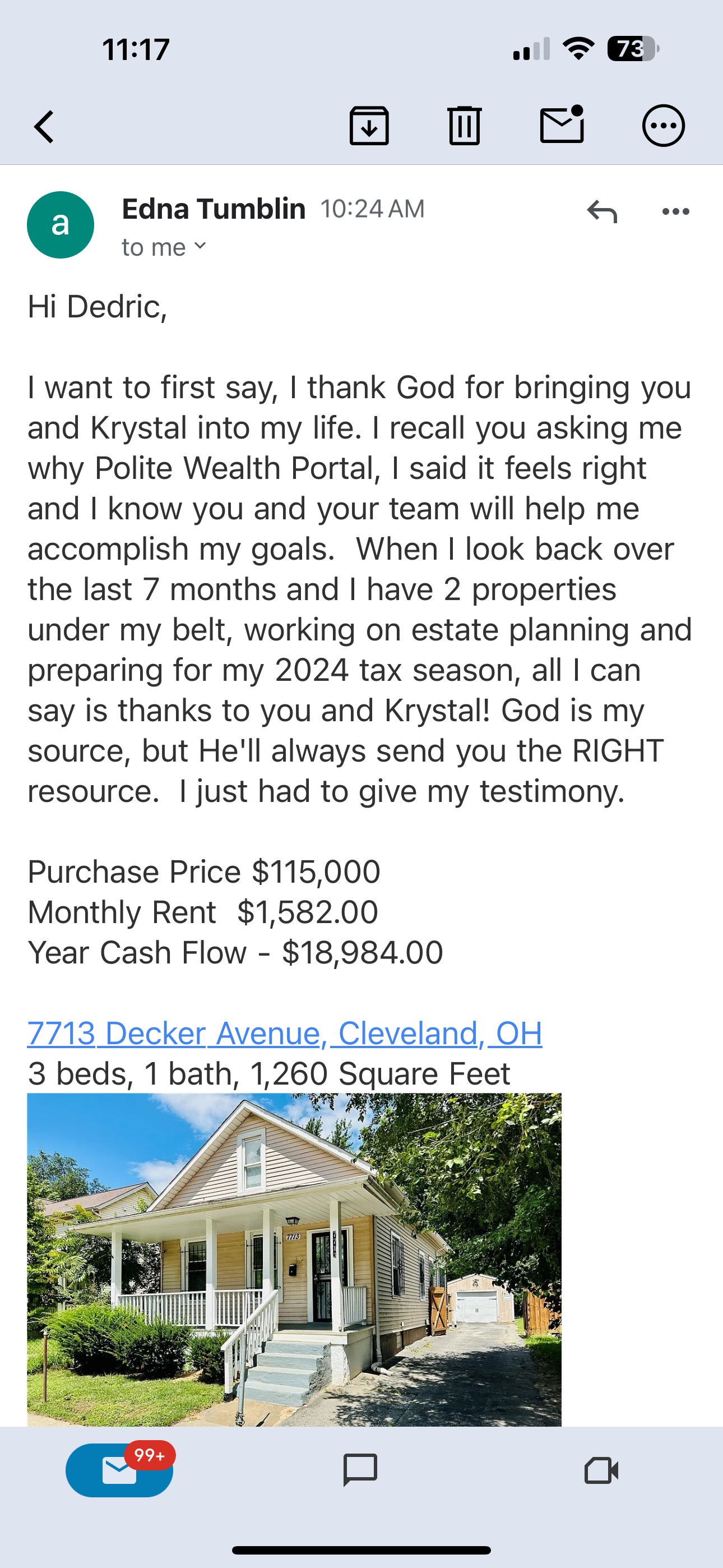Expand the "to me" recipient details
The image size is (723, 1568).
click(164, 247)
